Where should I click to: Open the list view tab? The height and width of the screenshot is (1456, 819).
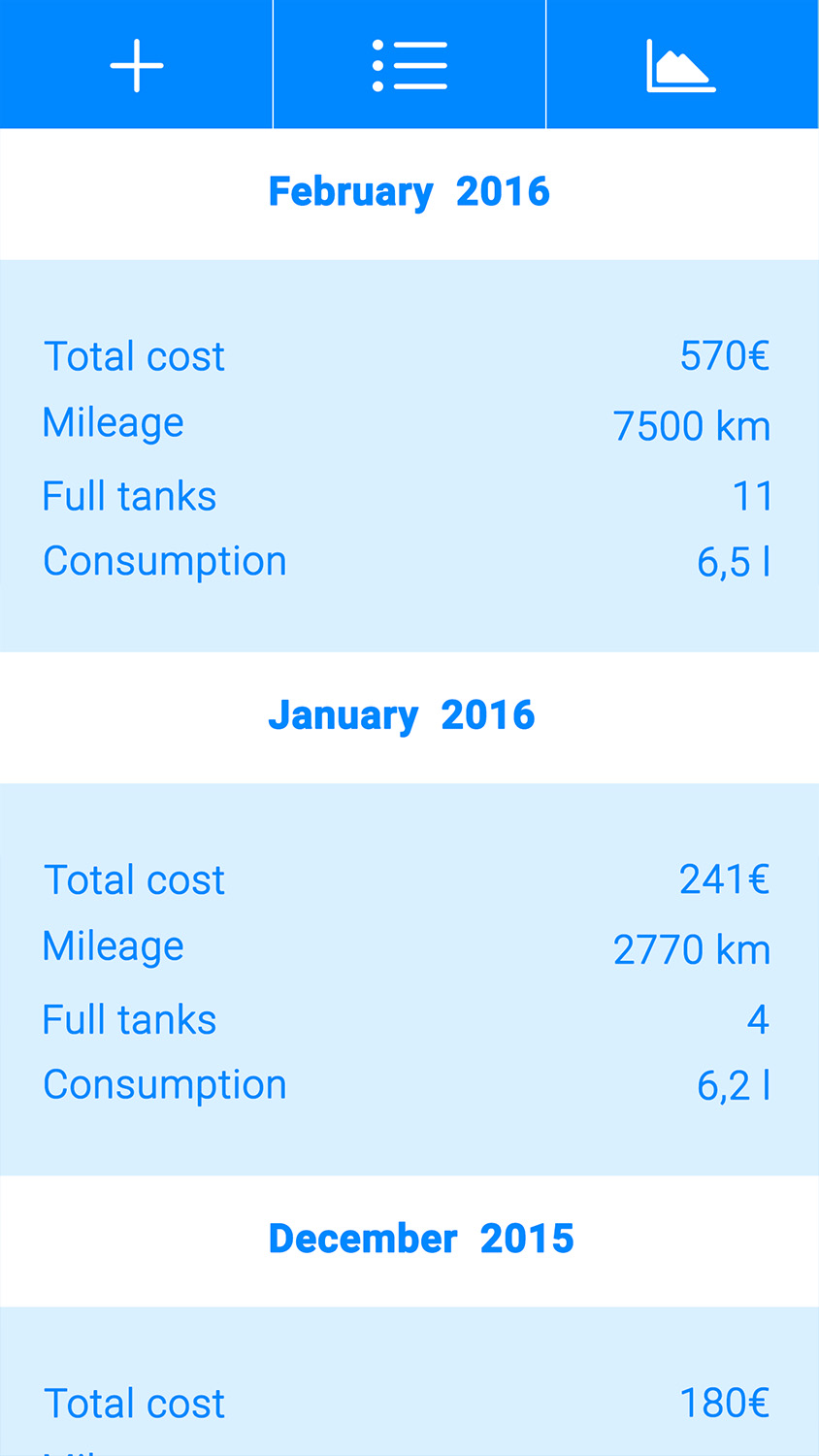(x=409, y=65)
